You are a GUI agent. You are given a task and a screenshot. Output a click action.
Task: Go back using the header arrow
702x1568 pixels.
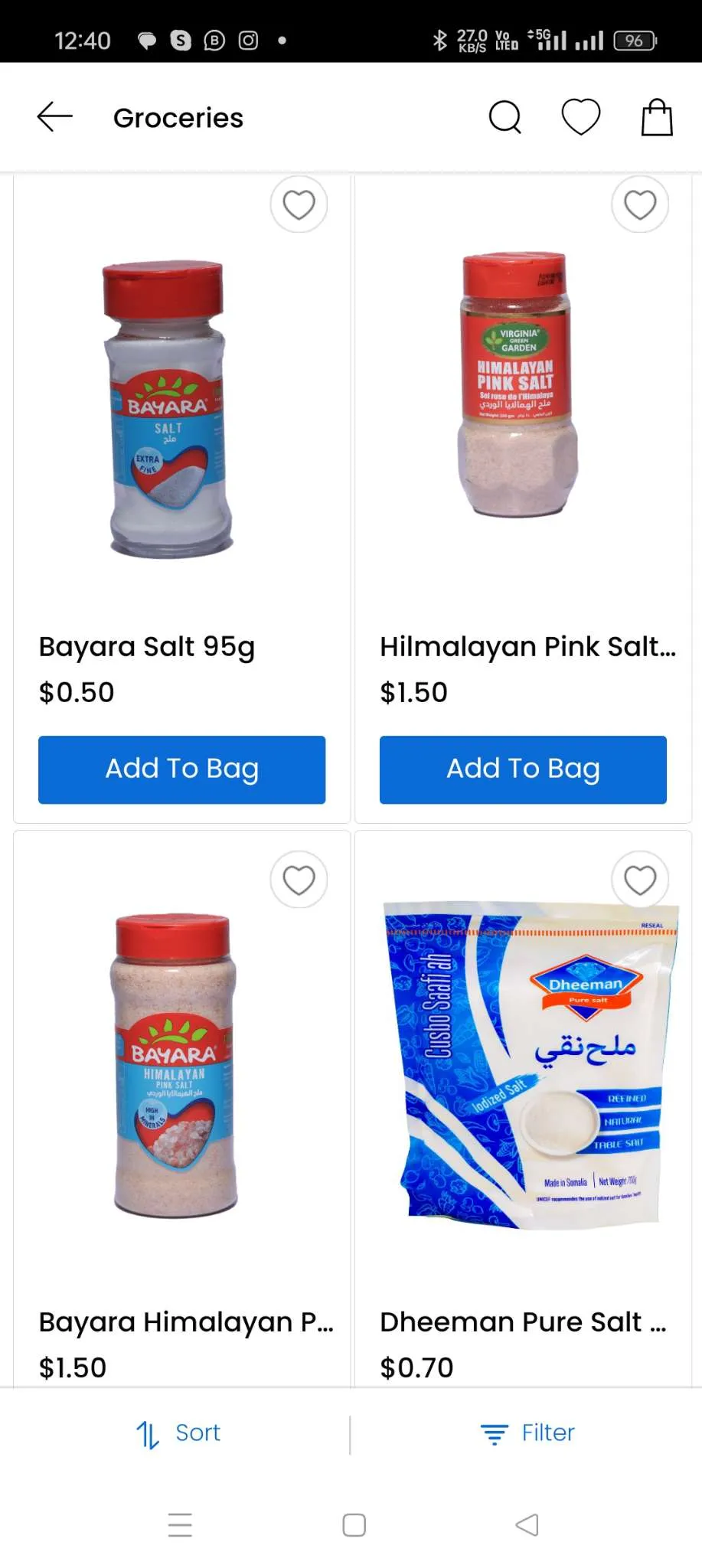pyautogui.click(x=55, y=117)
